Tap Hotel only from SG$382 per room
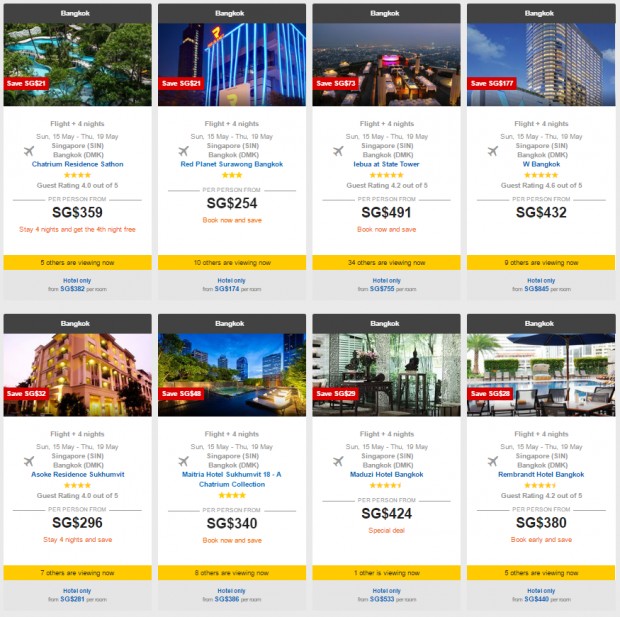 (x=78, y=285)
